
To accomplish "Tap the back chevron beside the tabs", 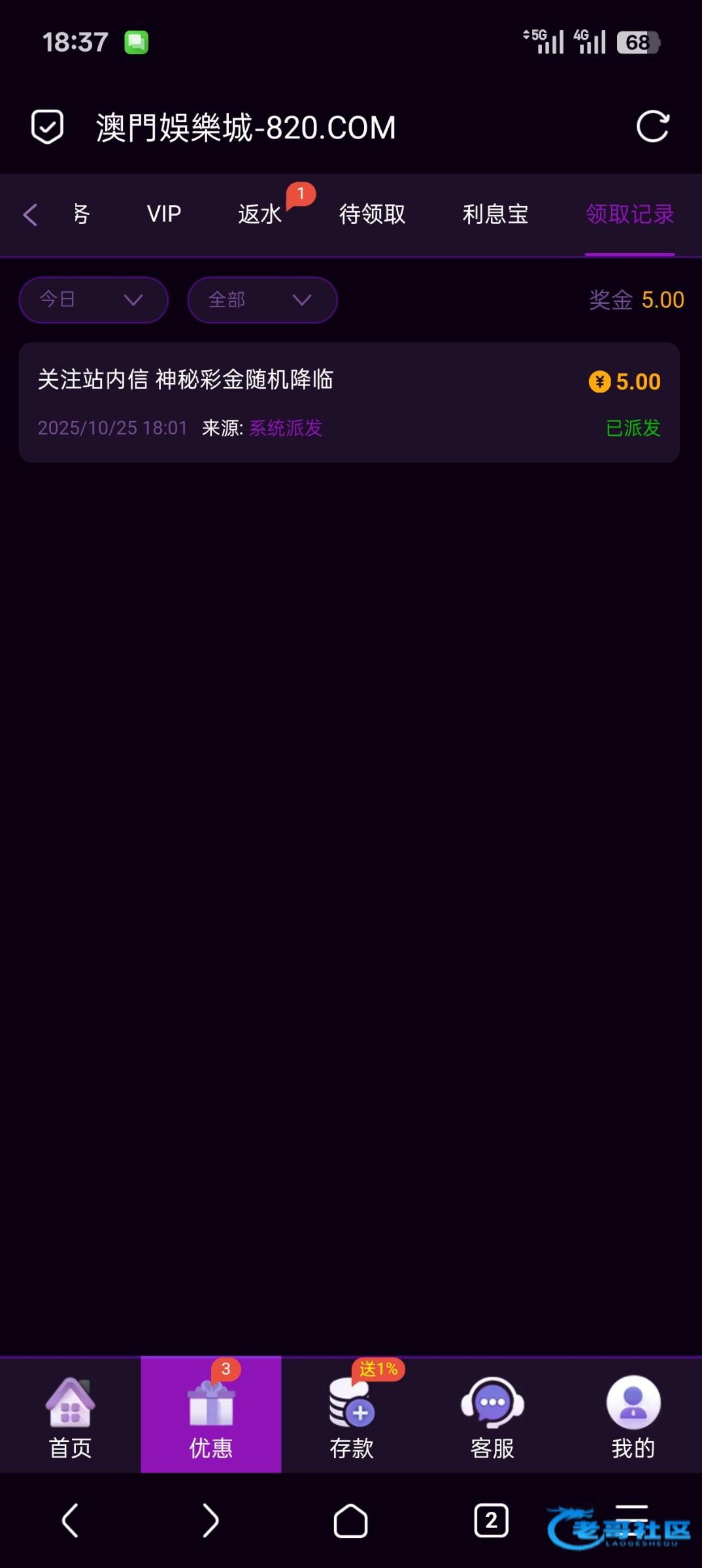I will coord(30,214).
